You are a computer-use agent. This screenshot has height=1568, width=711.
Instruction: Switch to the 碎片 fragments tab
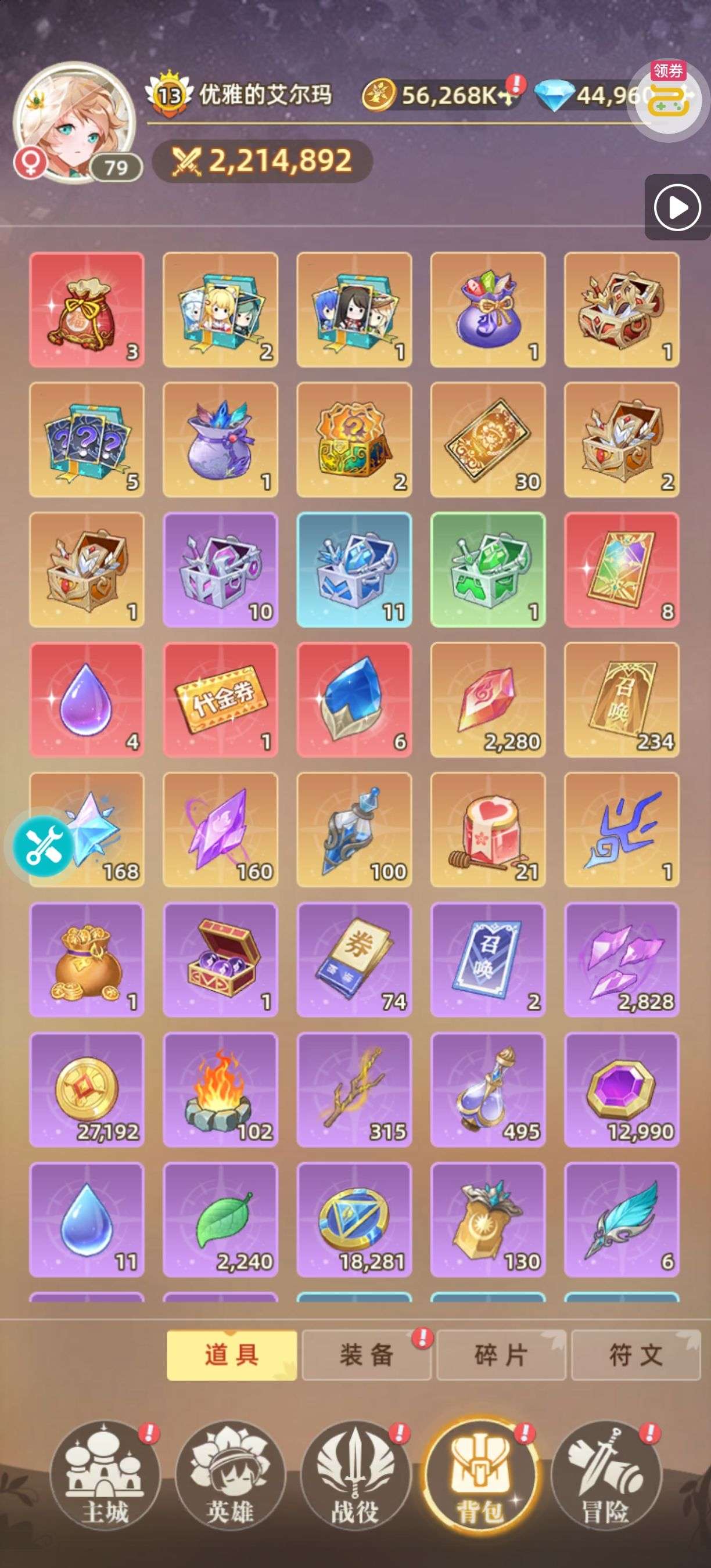501,1355
